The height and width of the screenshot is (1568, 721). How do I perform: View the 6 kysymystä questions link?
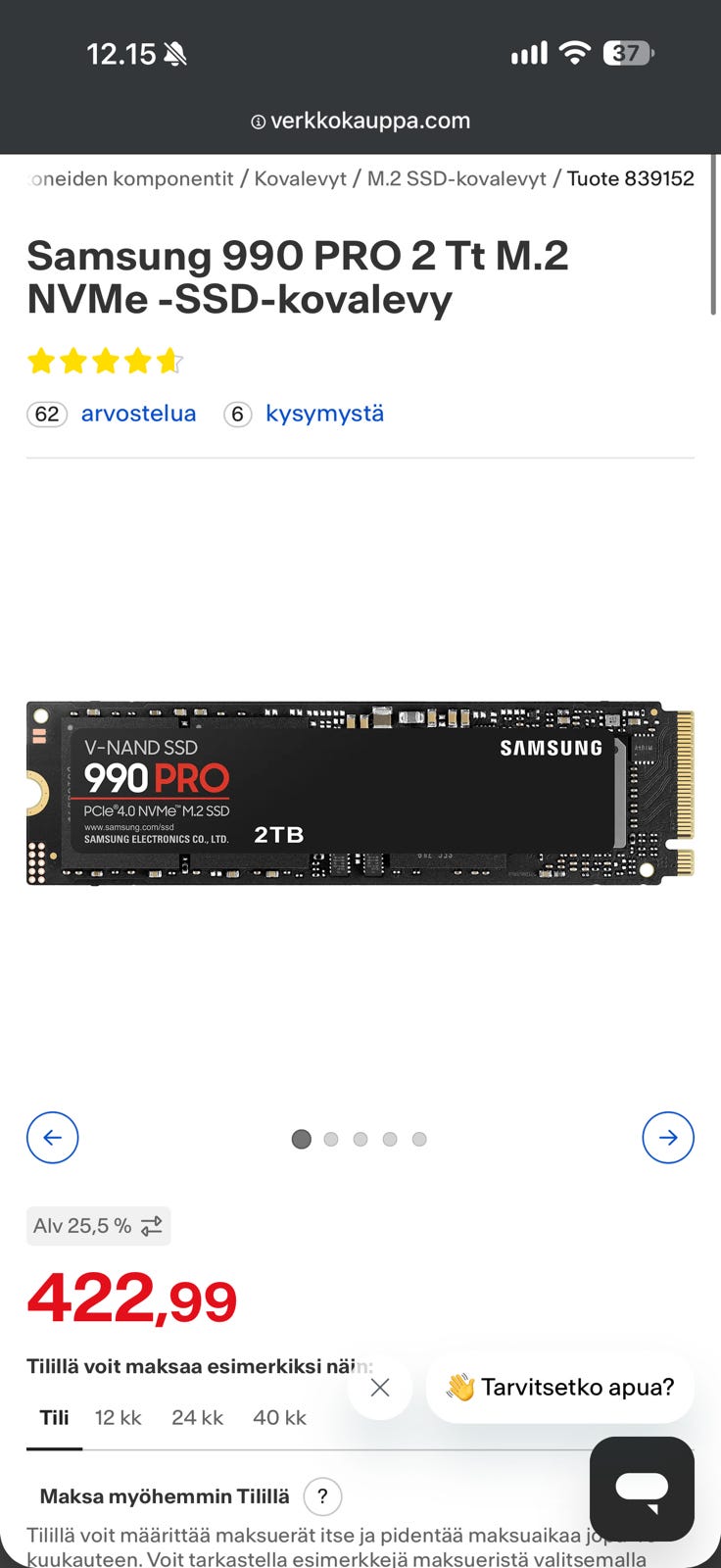click(304, 414)
